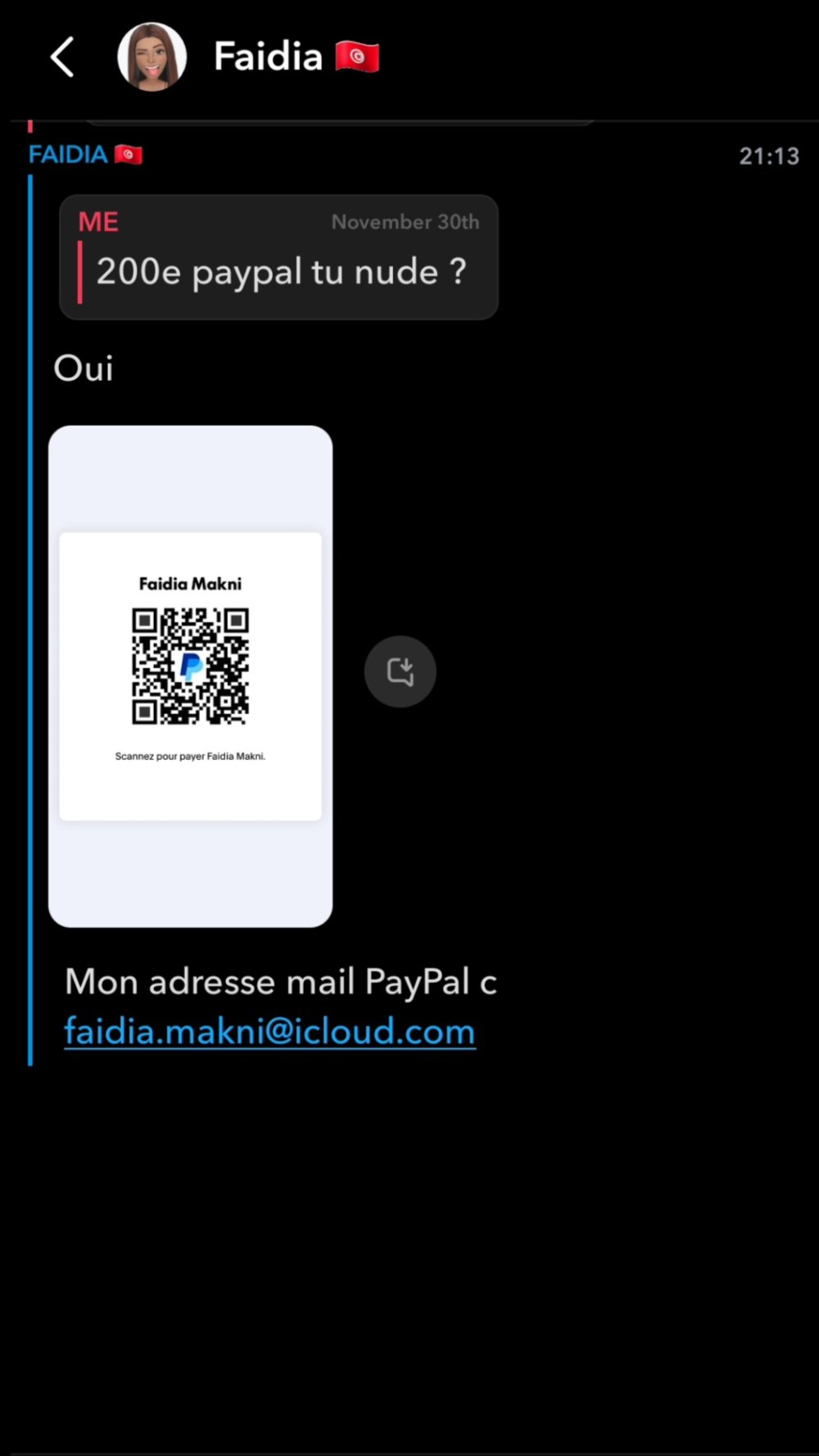Open Faidia's Bitmoji profile avatar
819x1456 pixels.
[x=152, y=57]
